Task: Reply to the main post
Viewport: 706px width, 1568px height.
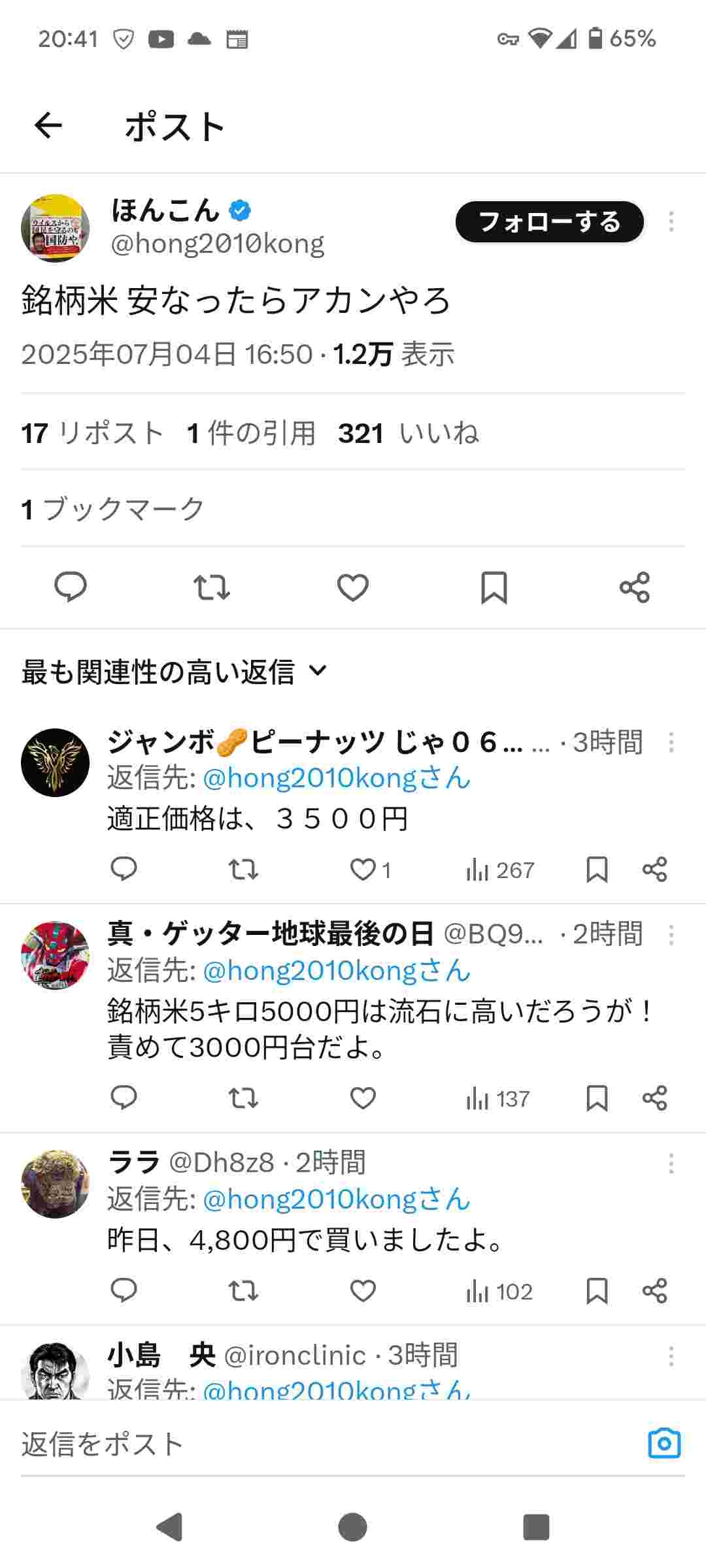Action: click(71, 587)
